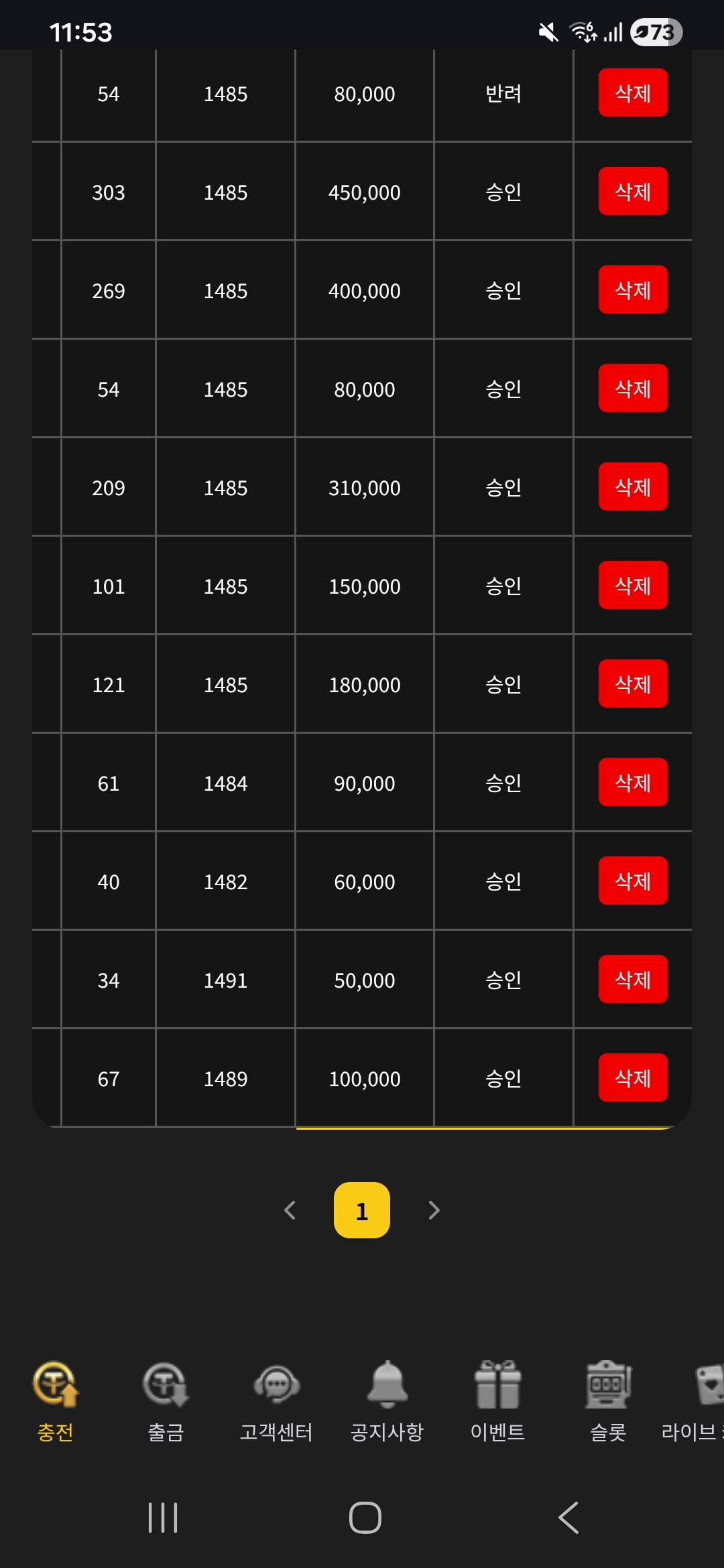
Task: Delete the 180,000 entry
Action: pyautogui.click(x=632, y=683)
